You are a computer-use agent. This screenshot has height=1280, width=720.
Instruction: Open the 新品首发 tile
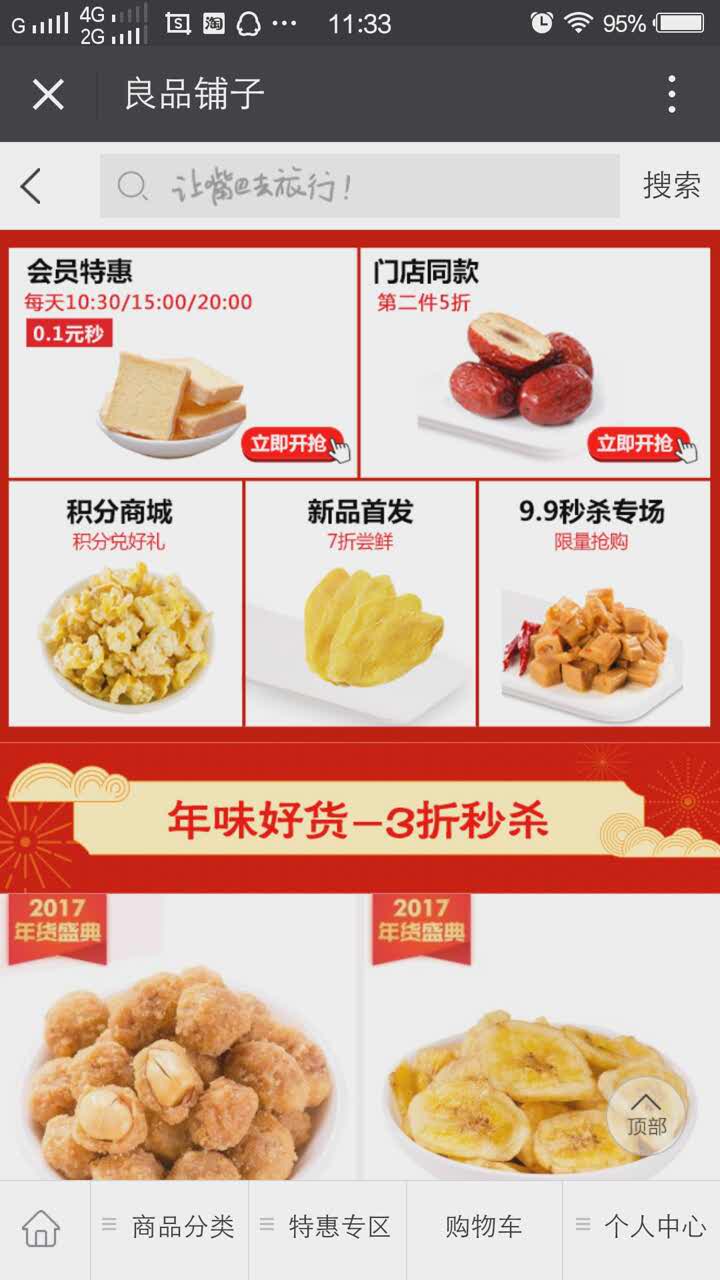(360, 603)
